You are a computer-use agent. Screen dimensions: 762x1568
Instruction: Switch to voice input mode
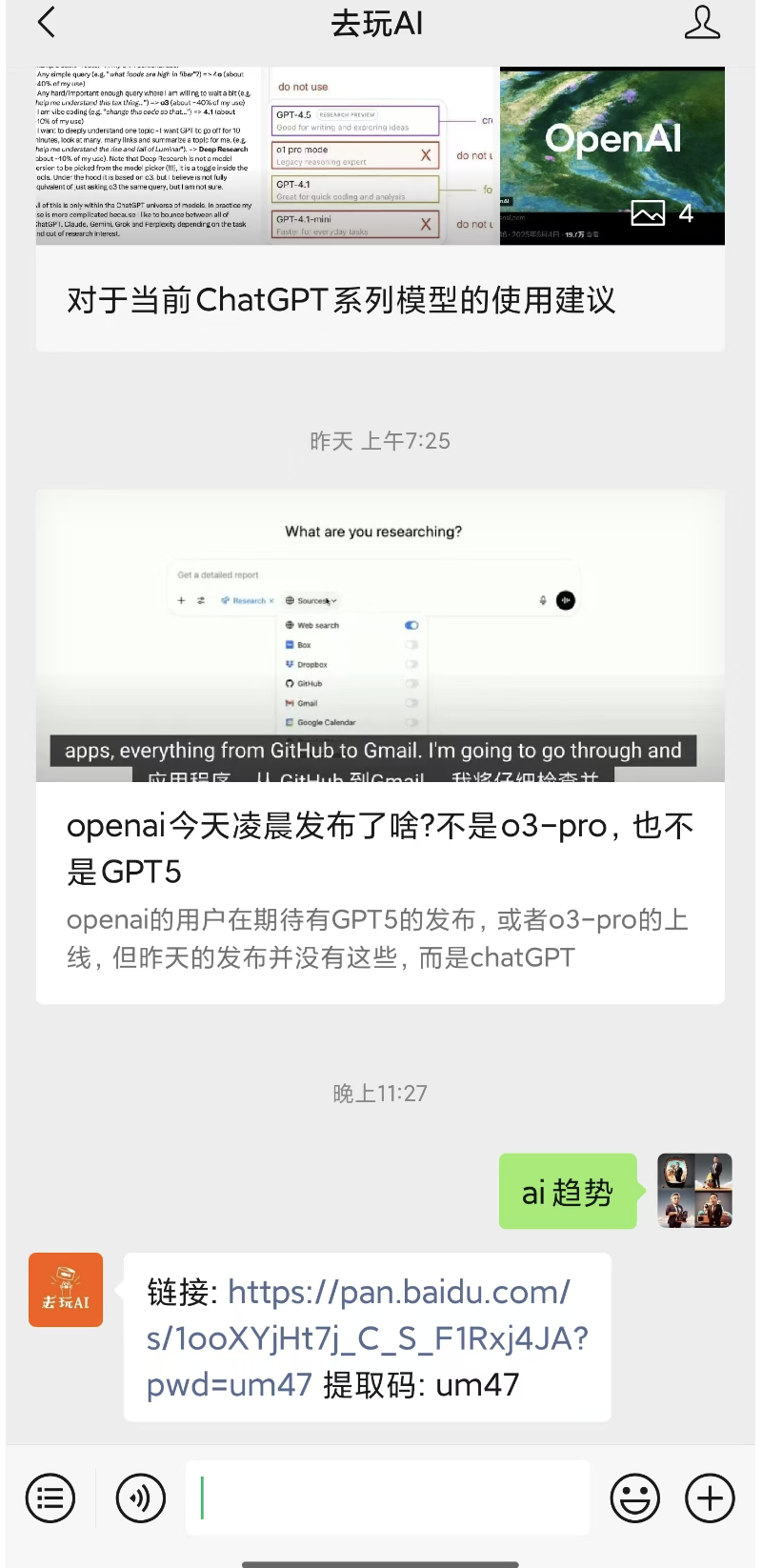pyautogui.click(x=140, y=1498)
